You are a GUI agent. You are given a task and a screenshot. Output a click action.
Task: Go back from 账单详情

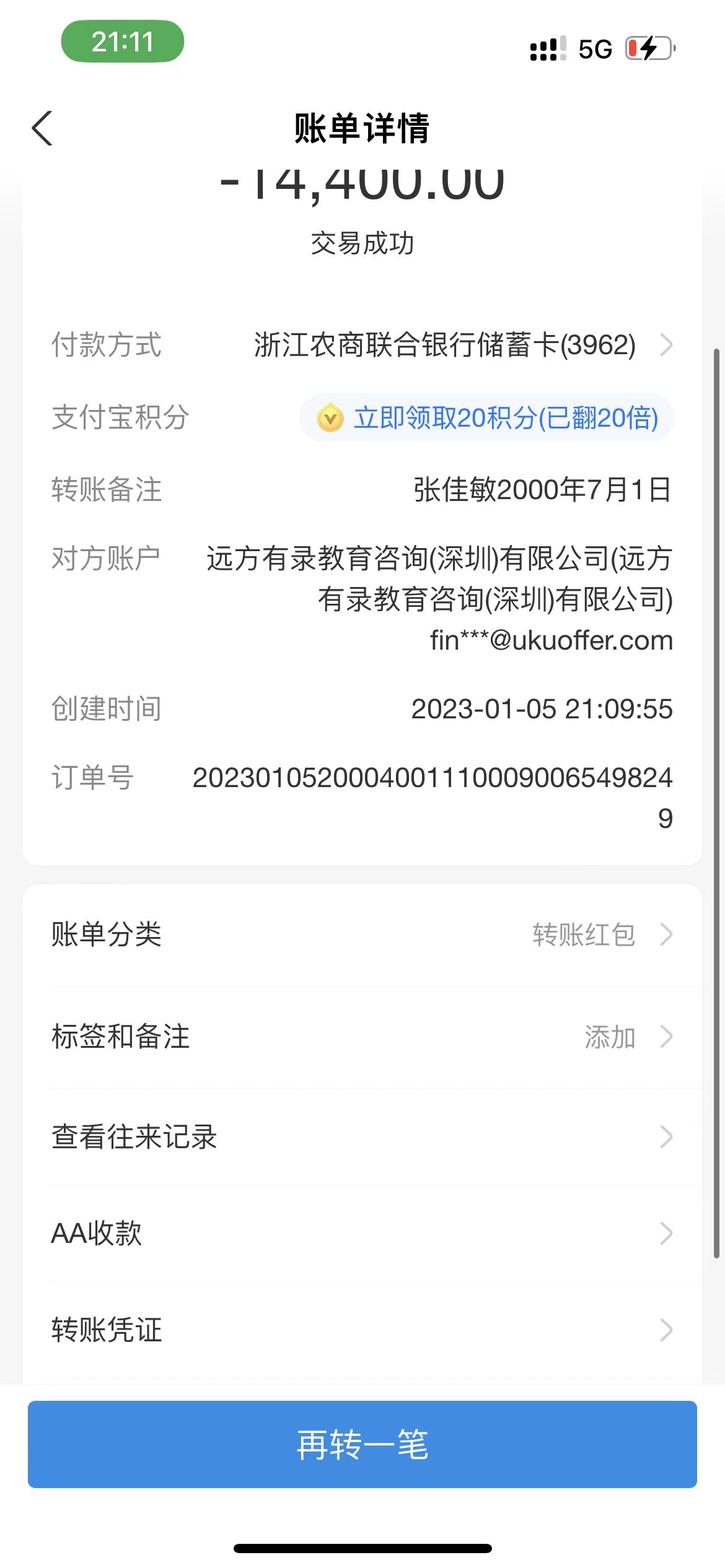[x=42, y=129]
